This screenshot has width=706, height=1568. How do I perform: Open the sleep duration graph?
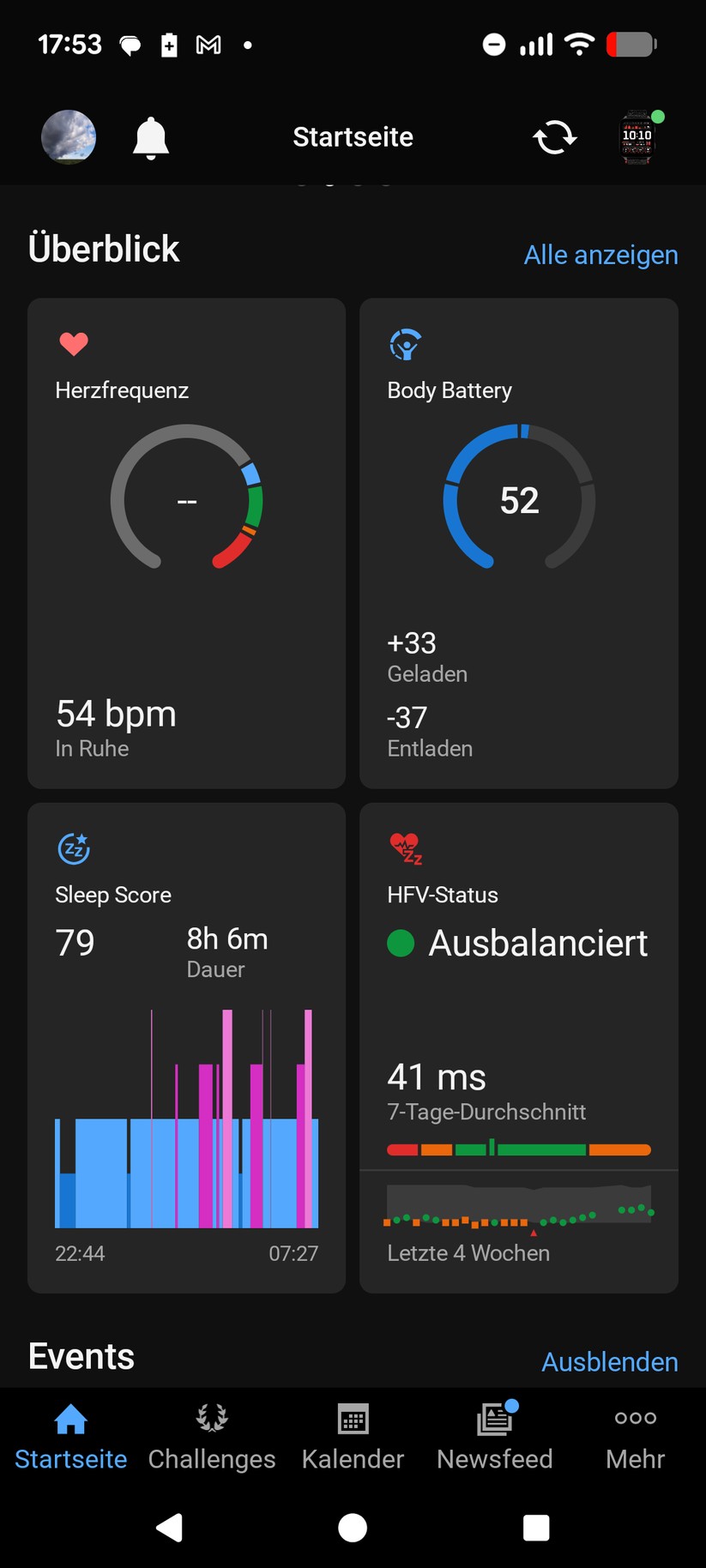coord(186,1132)
